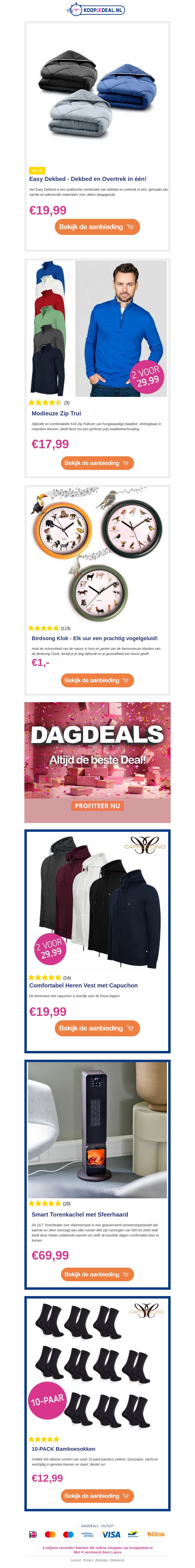
Task: Open the Smart Torenkachel deal button
Action: pyautogui.click(x=97, y=1274)
